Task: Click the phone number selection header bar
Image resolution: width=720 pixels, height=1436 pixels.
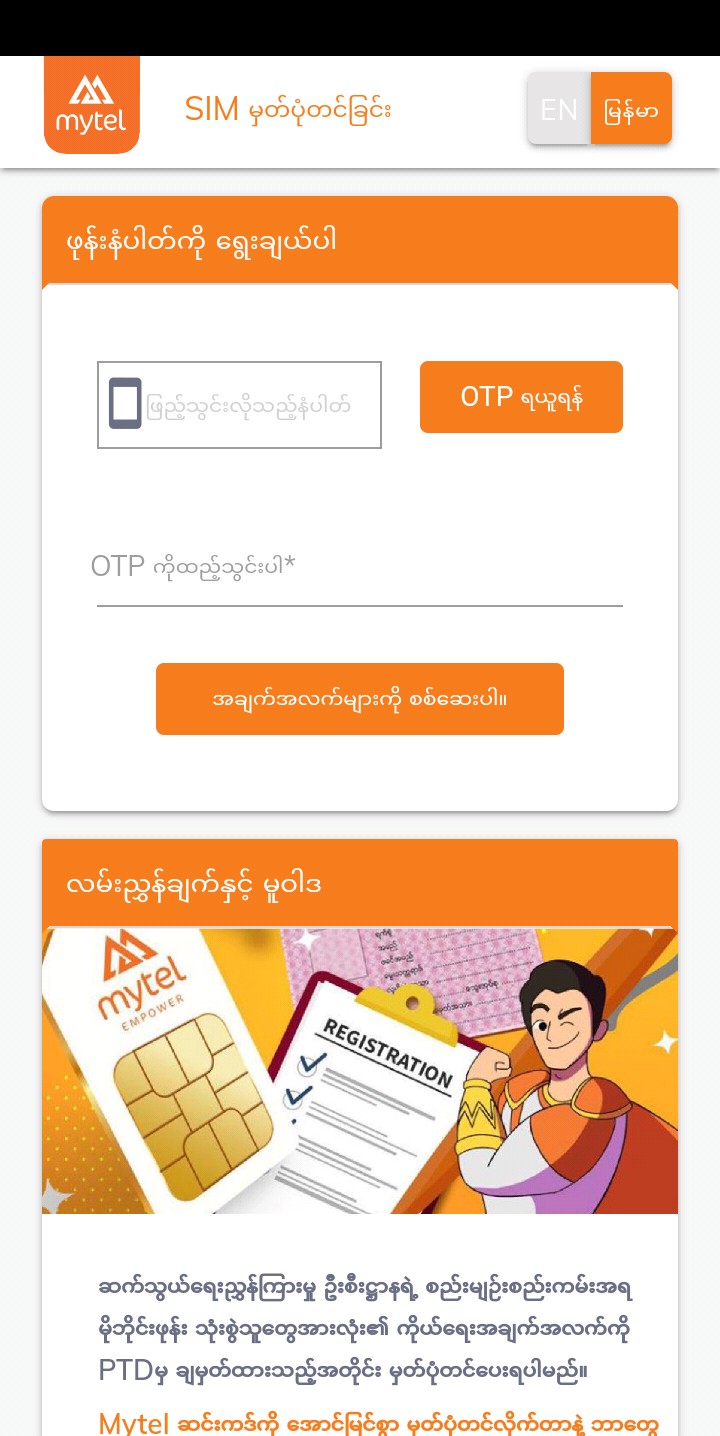Action: 360,239
